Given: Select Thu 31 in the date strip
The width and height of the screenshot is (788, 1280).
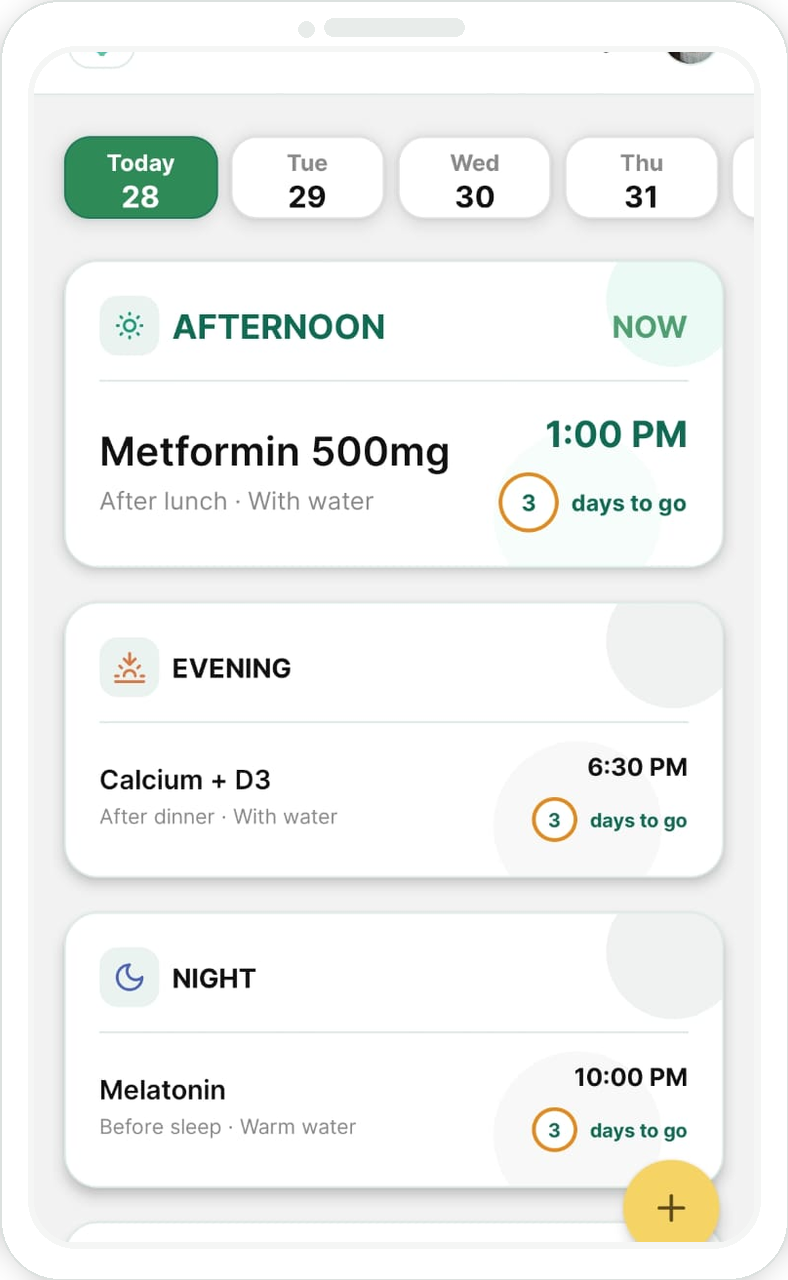Looking at the screenshot, I should pos(641,178).
